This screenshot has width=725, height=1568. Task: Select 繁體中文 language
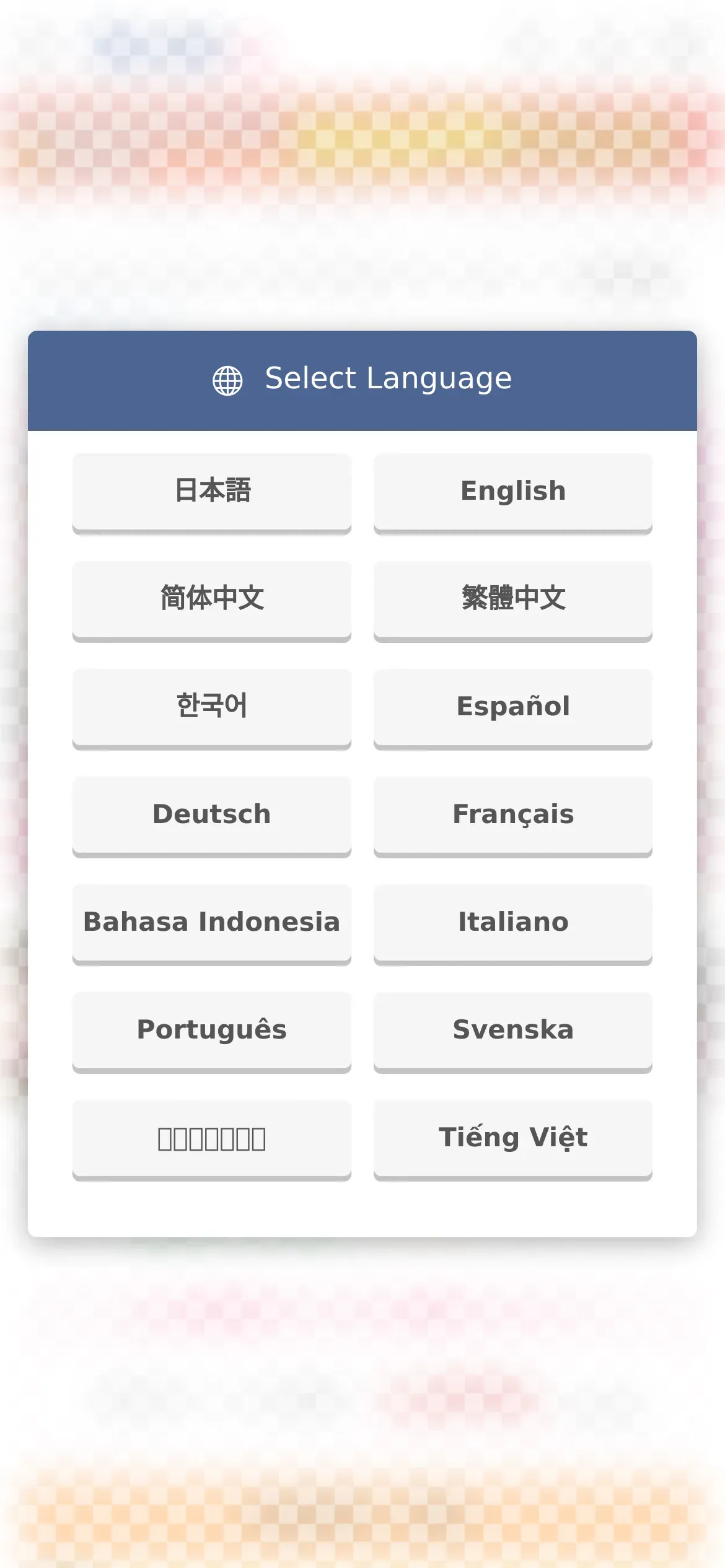pos(513,601)
